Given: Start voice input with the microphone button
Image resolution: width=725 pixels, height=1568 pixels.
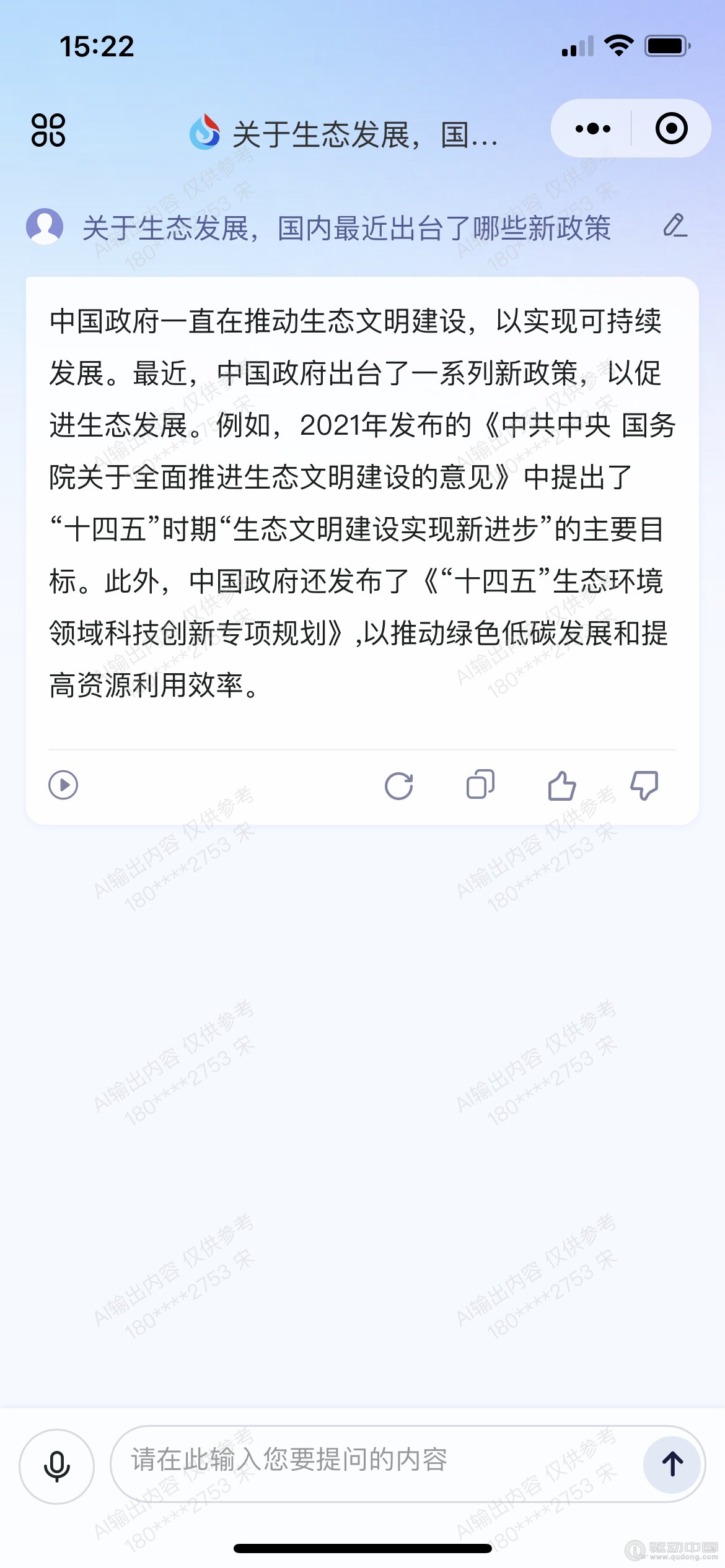Looking at the screenshot, I should coord(57,1466).
